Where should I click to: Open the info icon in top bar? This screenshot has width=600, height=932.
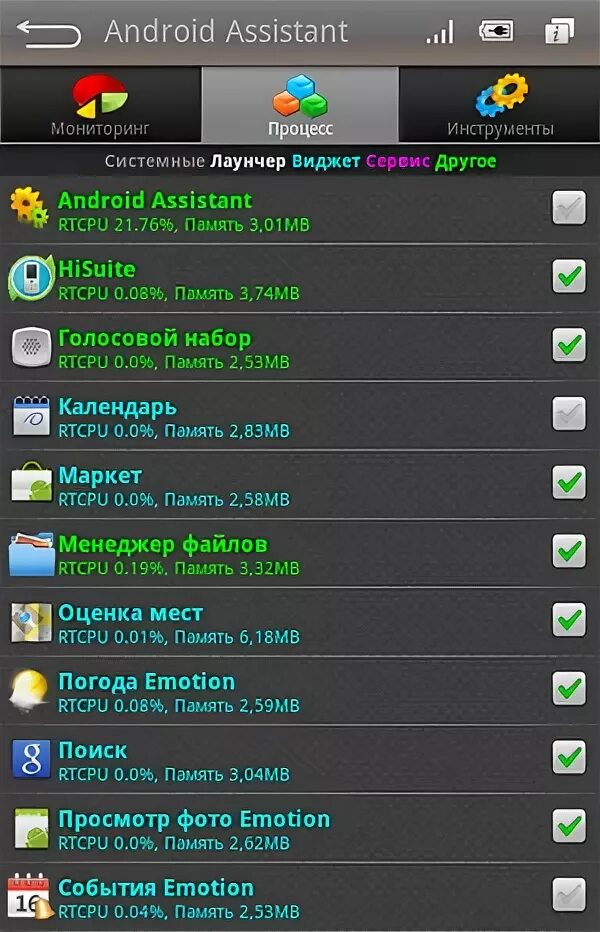tap(558, 33)
